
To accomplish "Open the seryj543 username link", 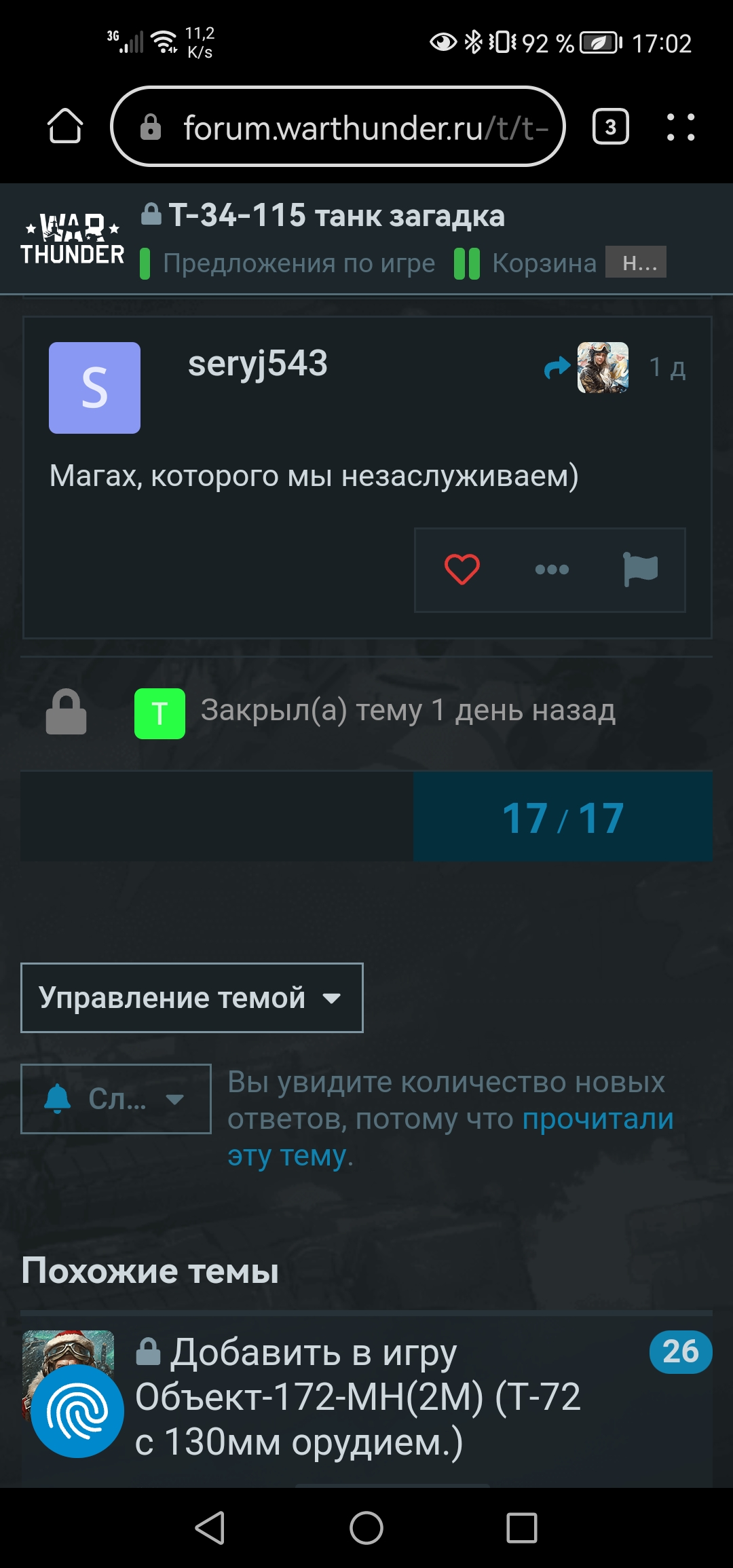I will tap(257, 364).
